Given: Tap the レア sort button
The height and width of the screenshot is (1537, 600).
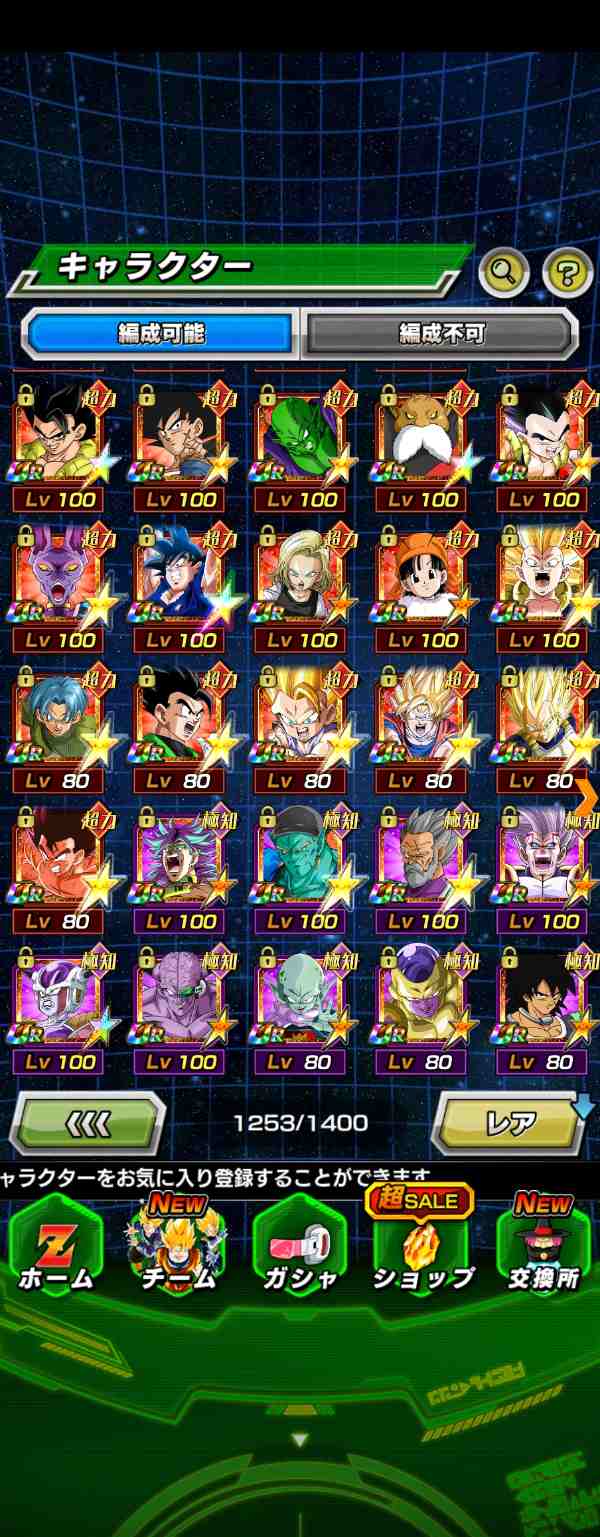Looking at the screenshot, I should [x=510, y=1123].
